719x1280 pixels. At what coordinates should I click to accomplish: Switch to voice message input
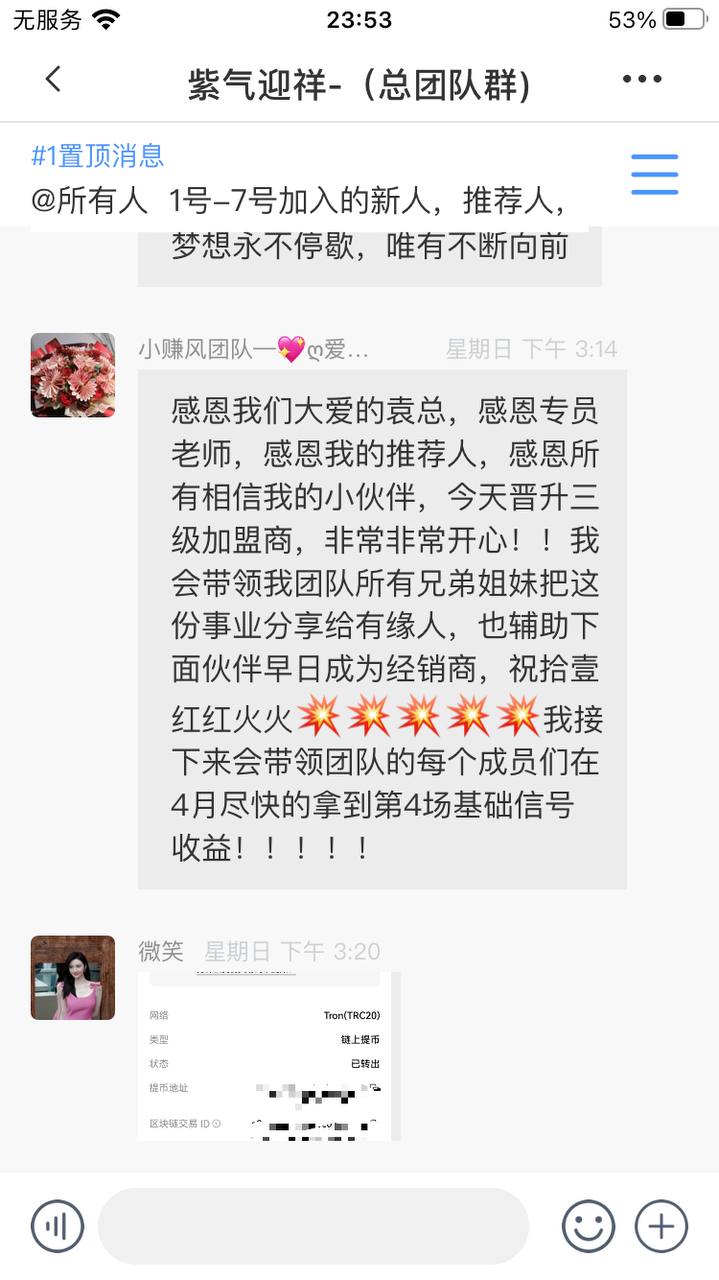57,1225
